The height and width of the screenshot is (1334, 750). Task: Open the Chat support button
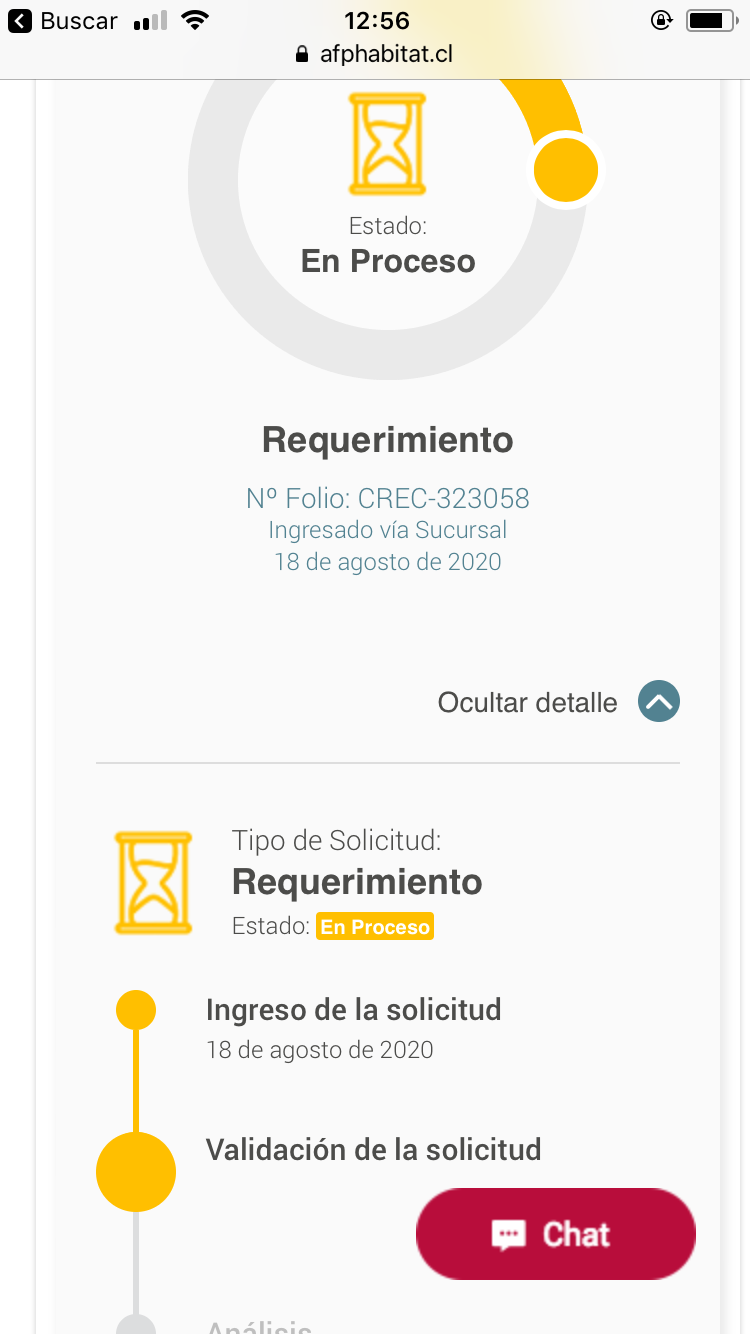tap(556, 1234)
